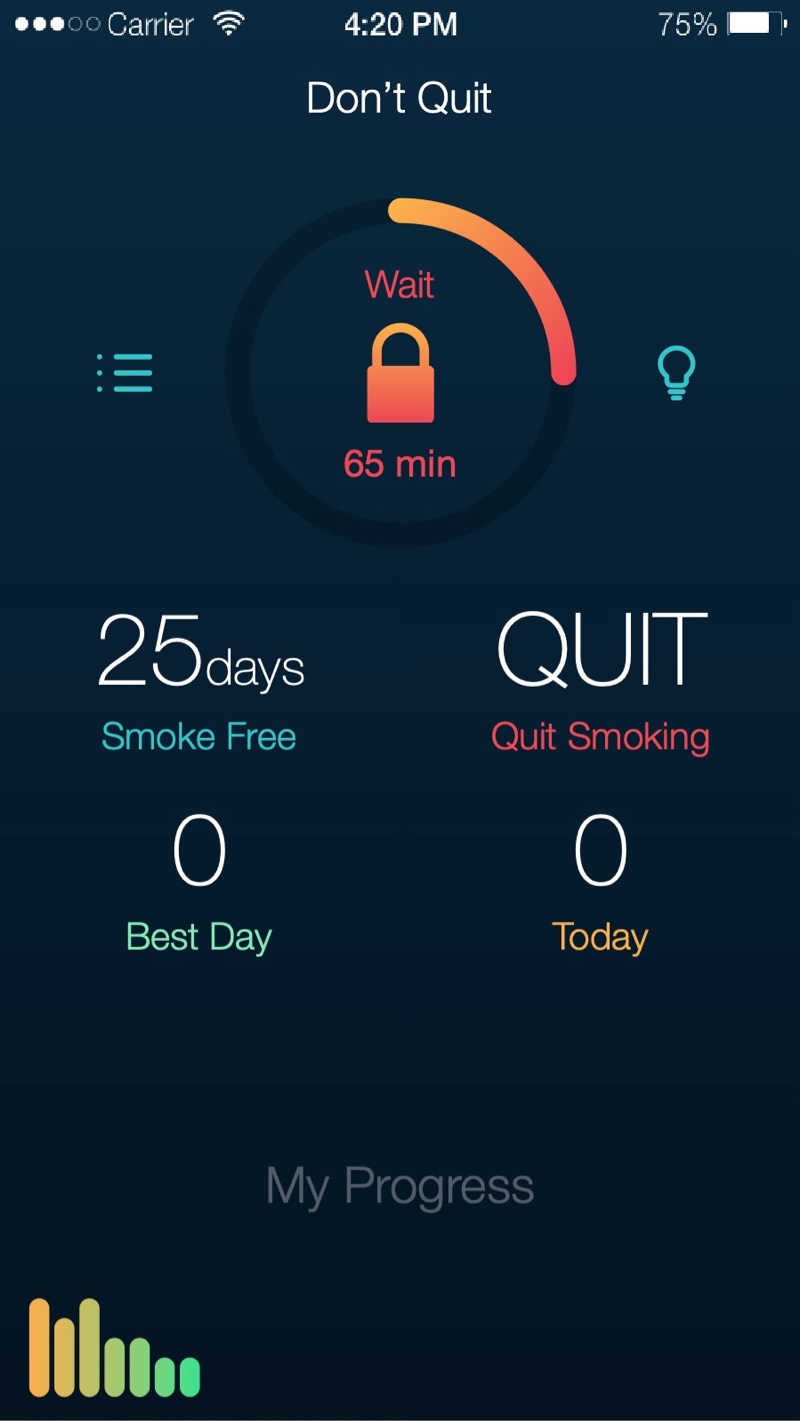Open the list menu icon

pyautogui.click(x=125, y=372)
